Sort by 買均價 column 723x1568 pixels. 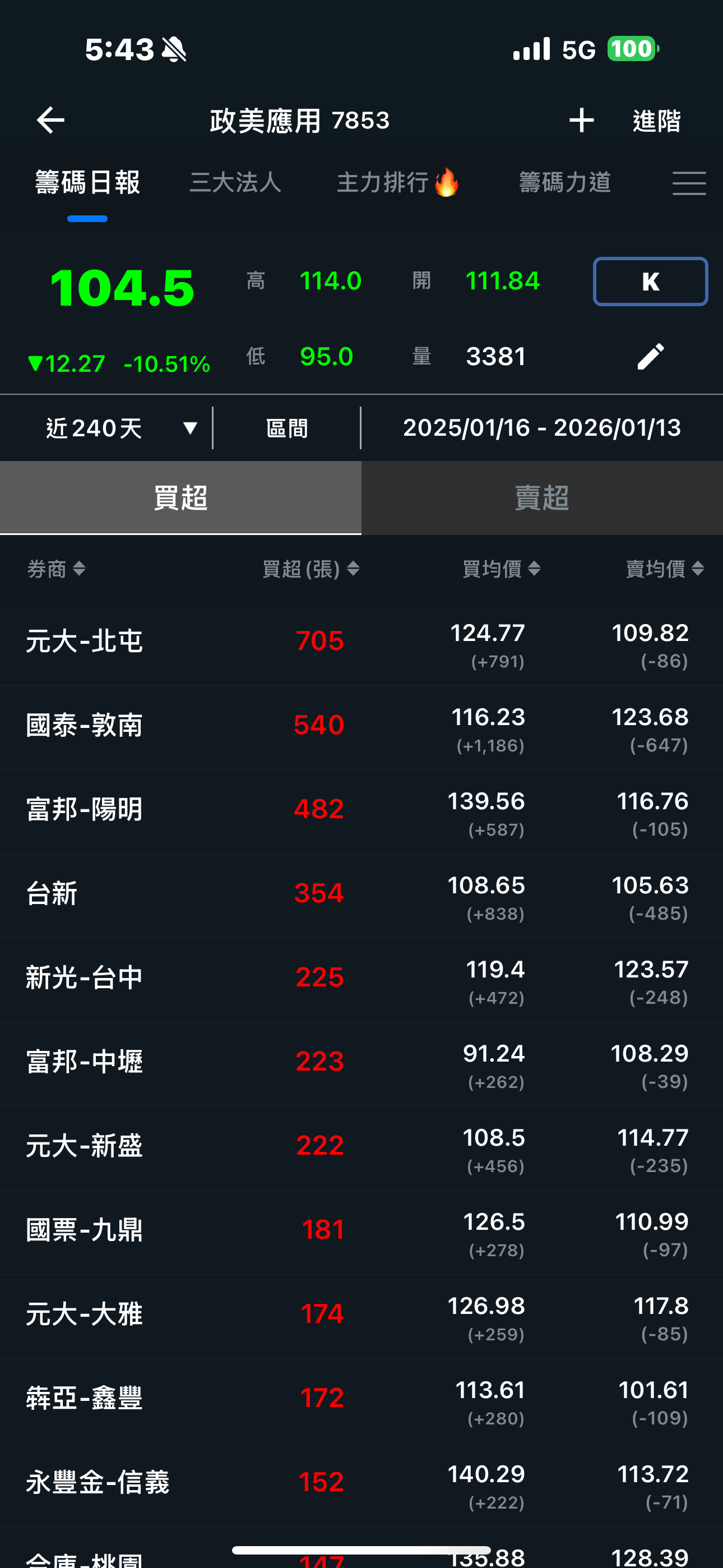click(x=502, y=569)
